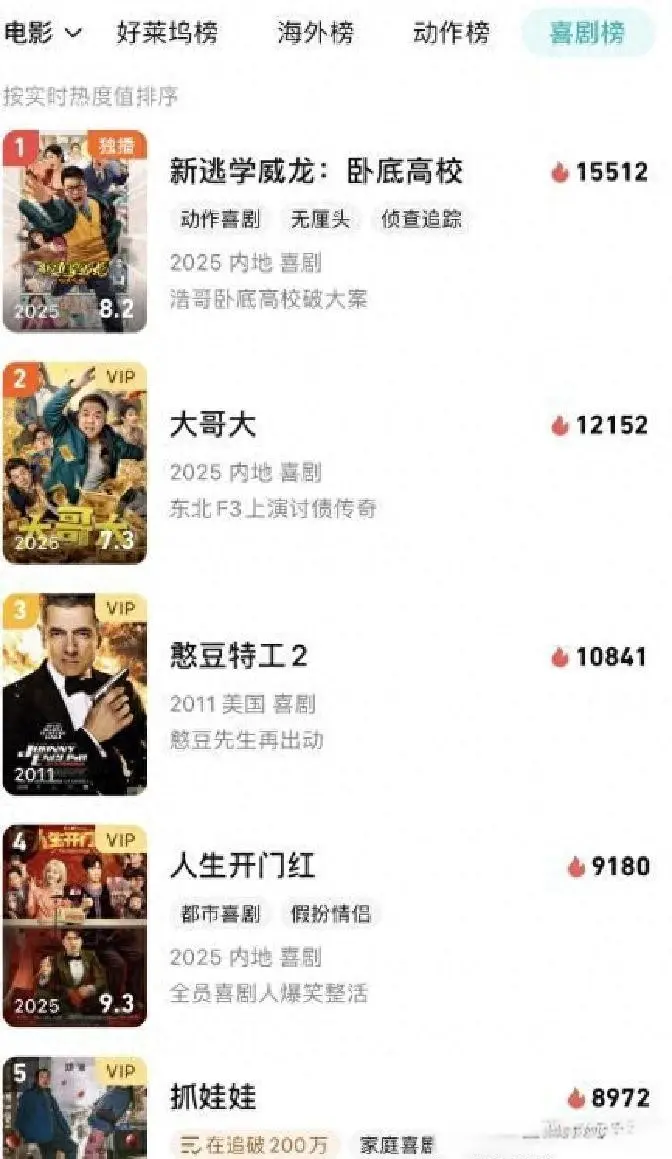
Task: Open the 电影 category dropdown
Action: (43, 33)
